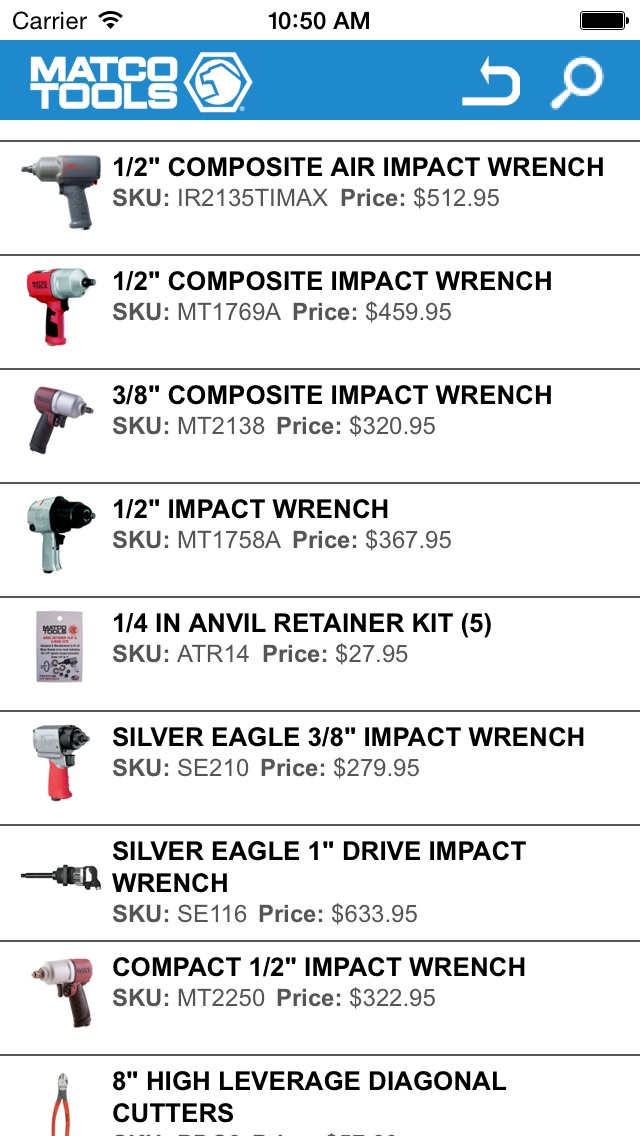Tap the Matco Tools logo in the header
This screenshot has width=640, height=1136.
click(140, 82)
